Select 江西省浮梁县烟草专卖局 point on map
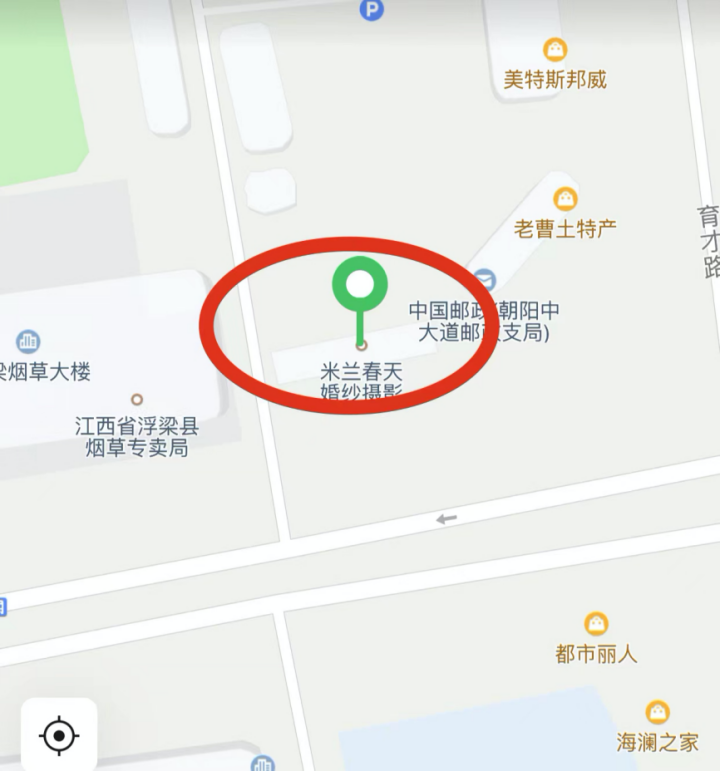The width and height of the screenshot is (720, 771). (137, 400)
